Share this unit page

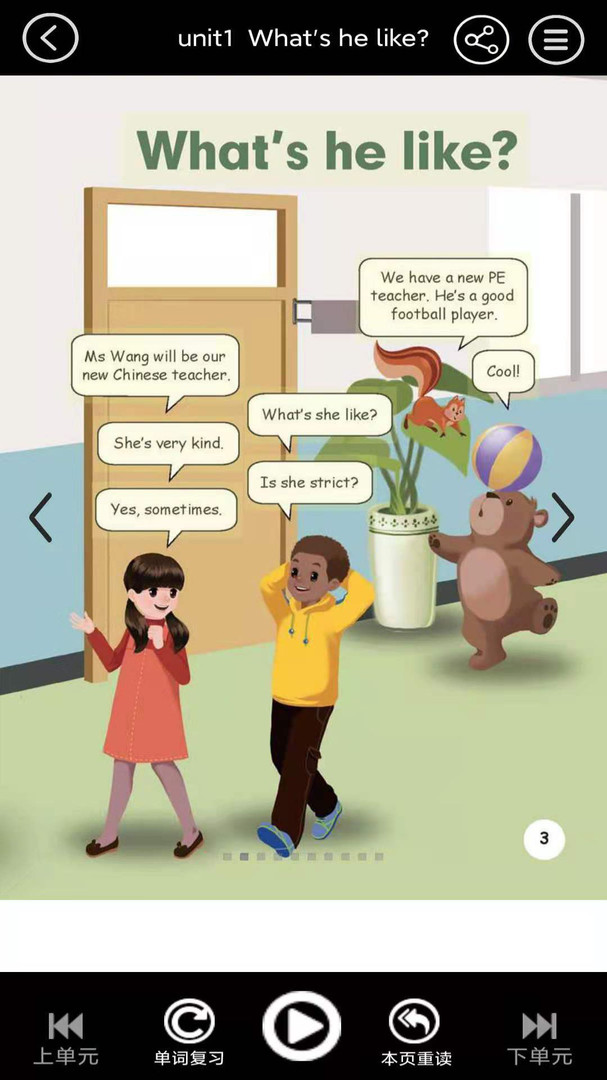[x=481, y=39]
